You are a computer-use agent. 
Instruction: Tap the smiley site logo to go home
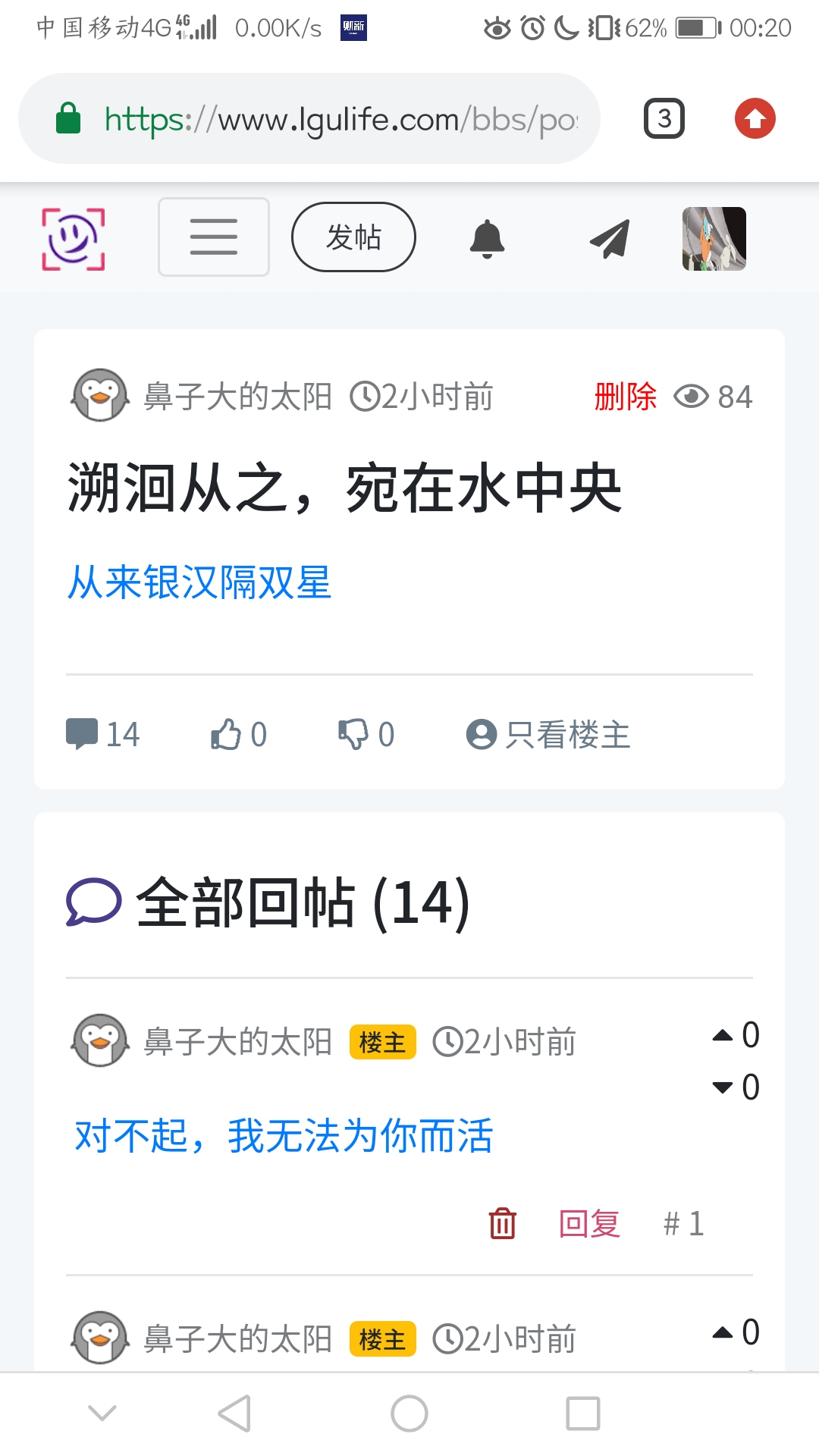73,239
